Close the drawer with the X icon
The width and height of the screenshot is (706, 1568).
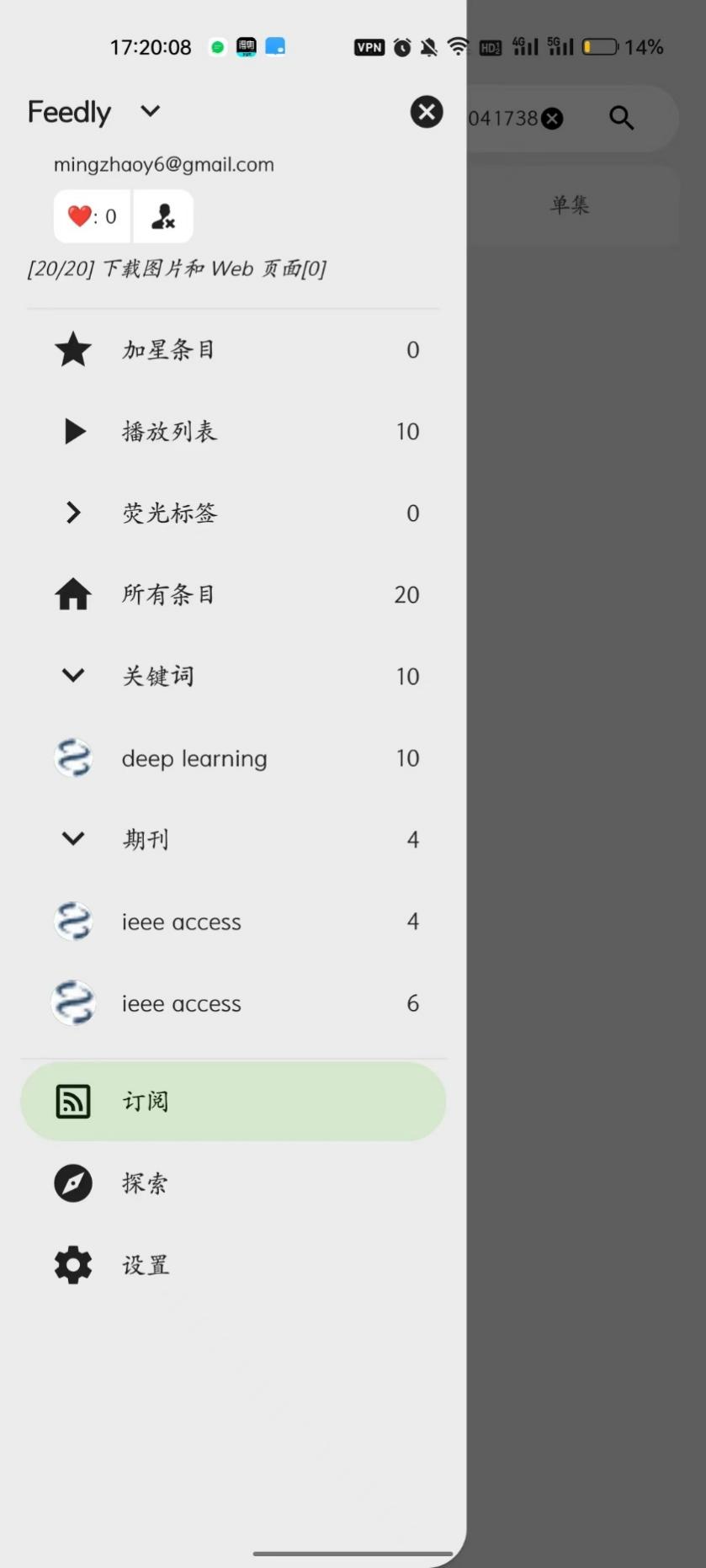click(427, 112)
